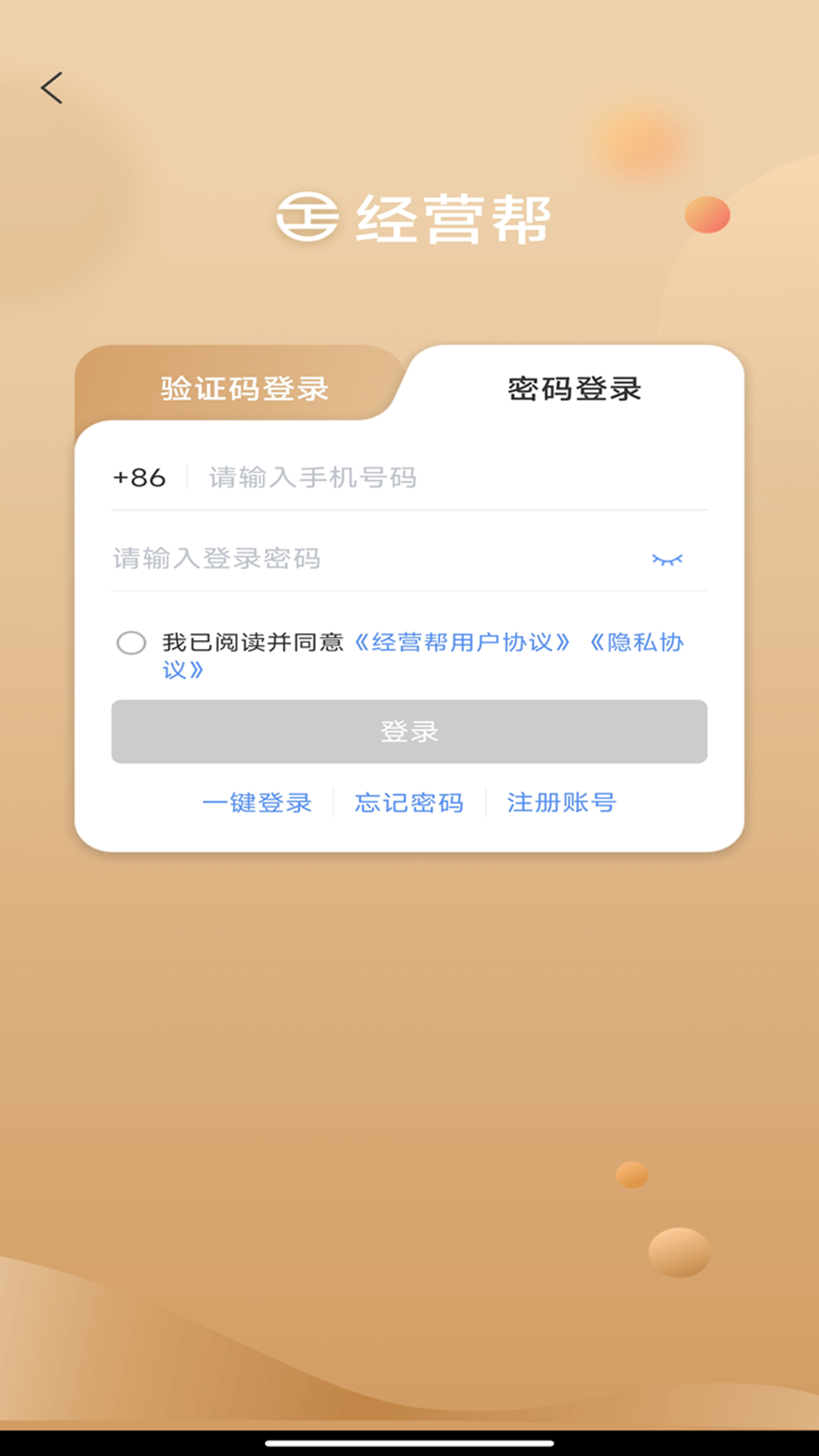Select the 密码登录 tab
This screenshot has height=1456, width=819.
click(574, 388)
